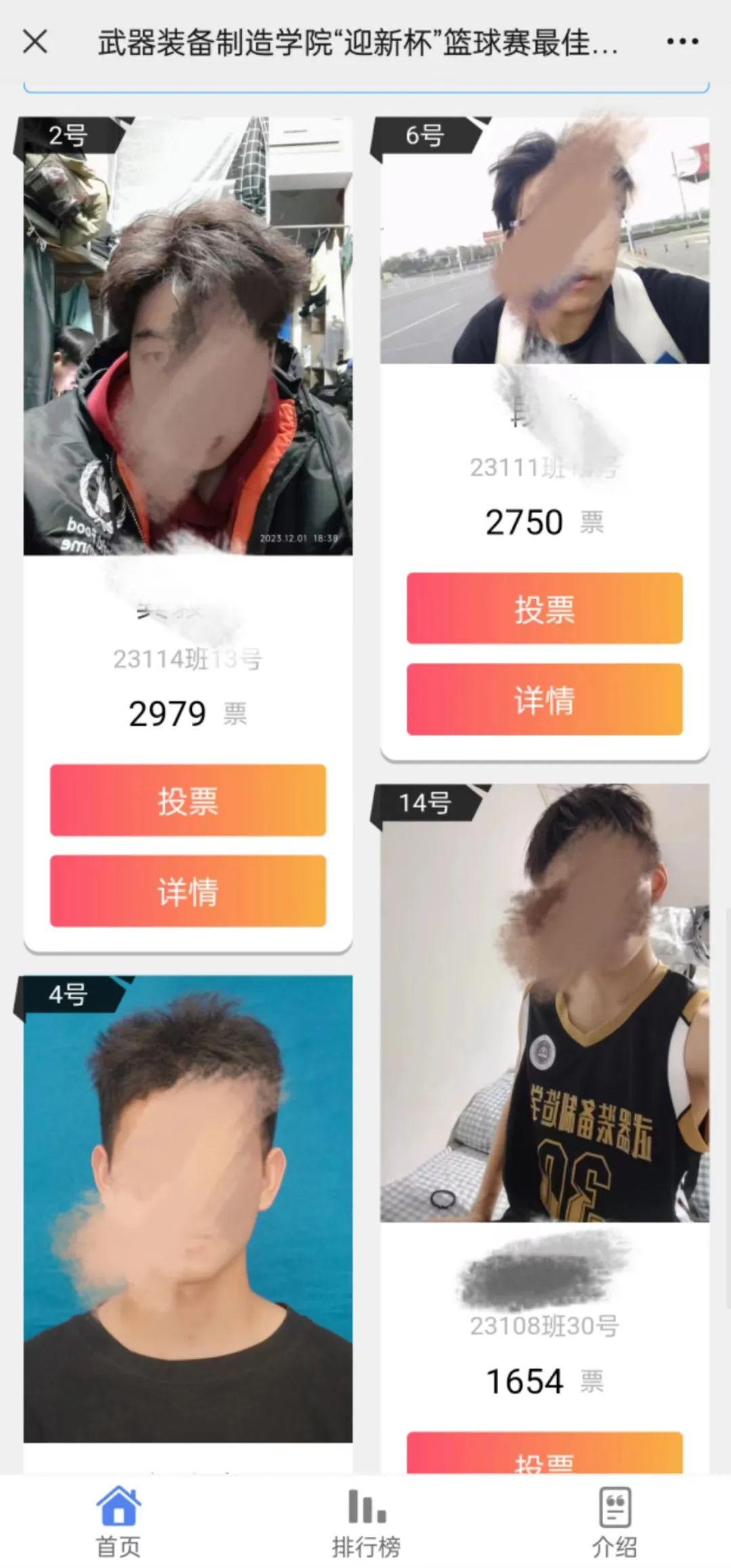View 详情 for contestant 2号

pyautogui.click(x=188, y=891)
